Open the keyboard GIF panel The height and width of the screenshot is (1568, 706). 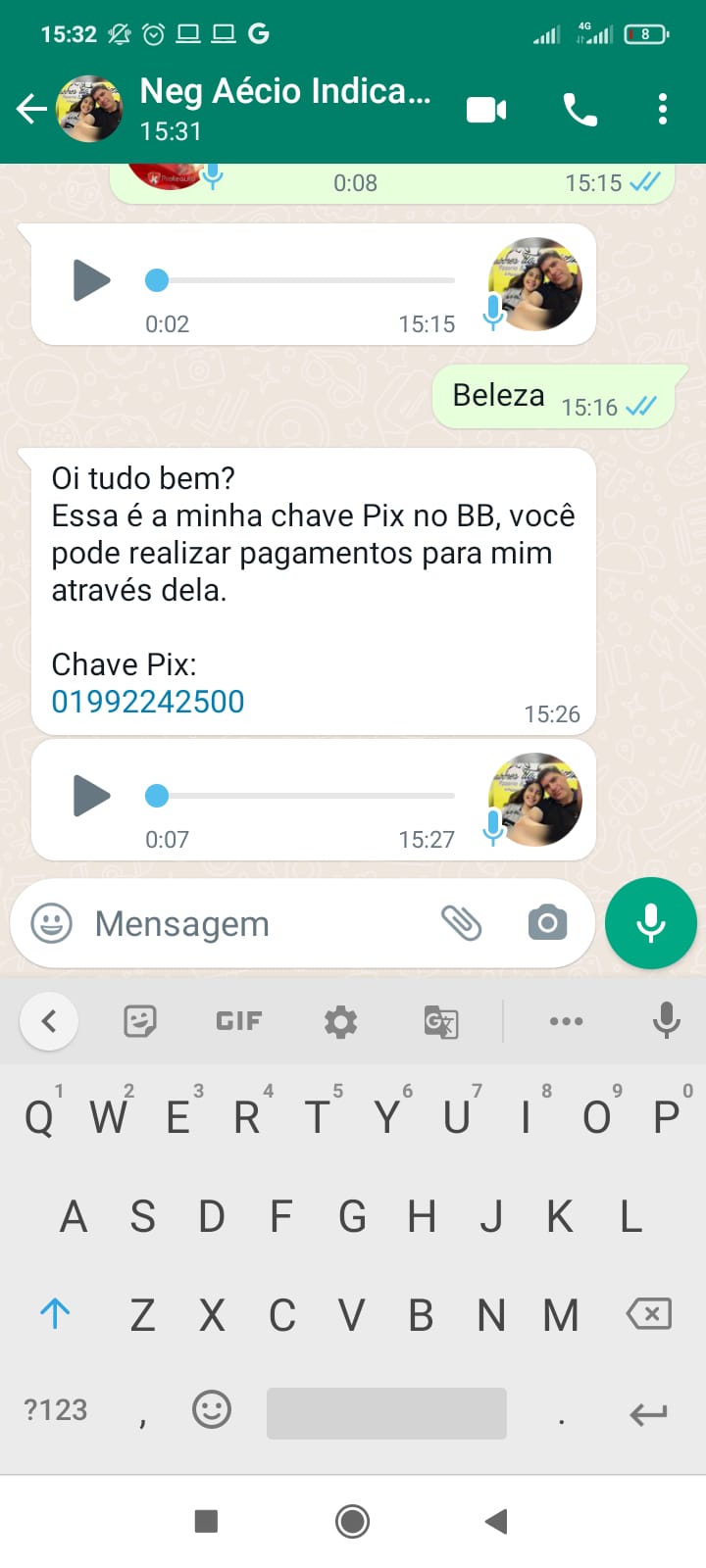[238, 1021]
